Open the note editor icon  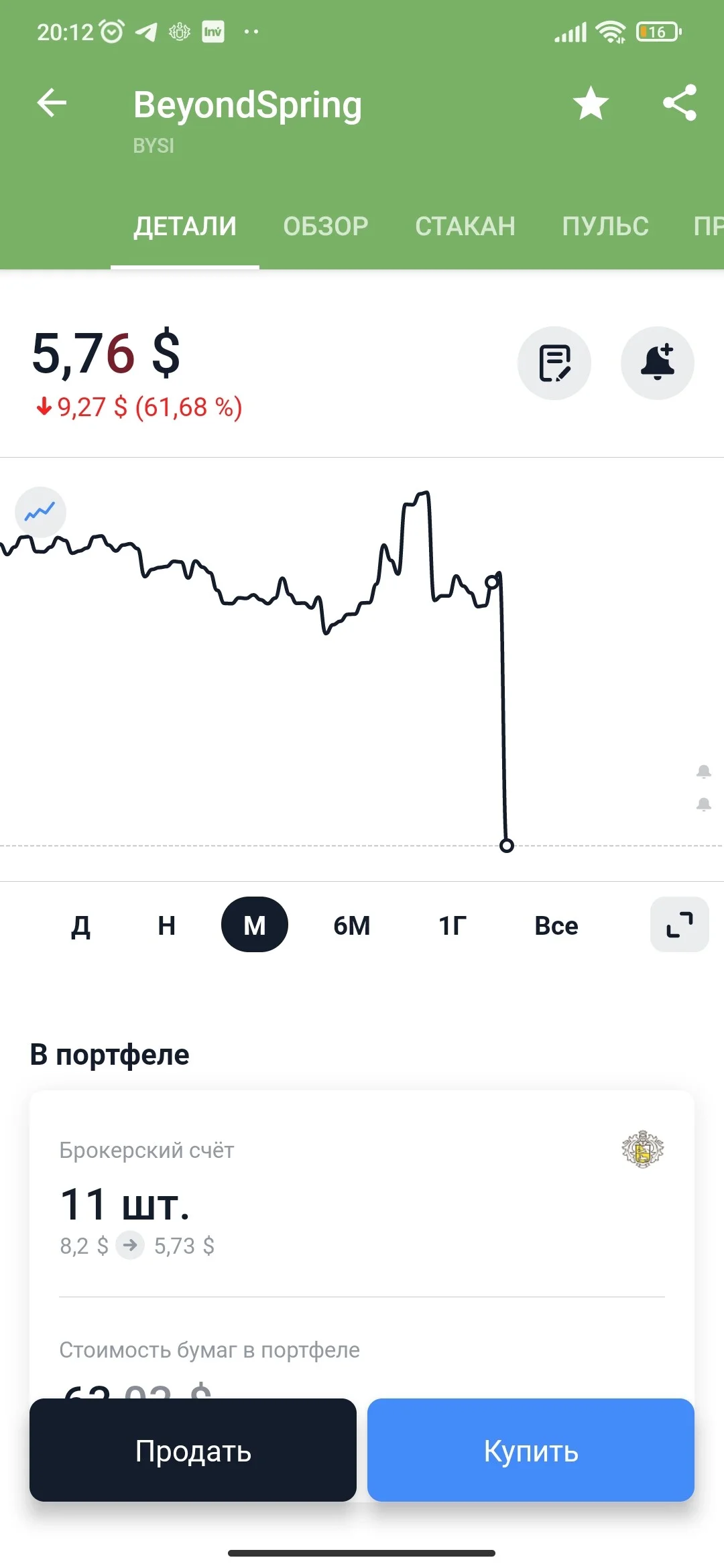click(x=554, y=363)
